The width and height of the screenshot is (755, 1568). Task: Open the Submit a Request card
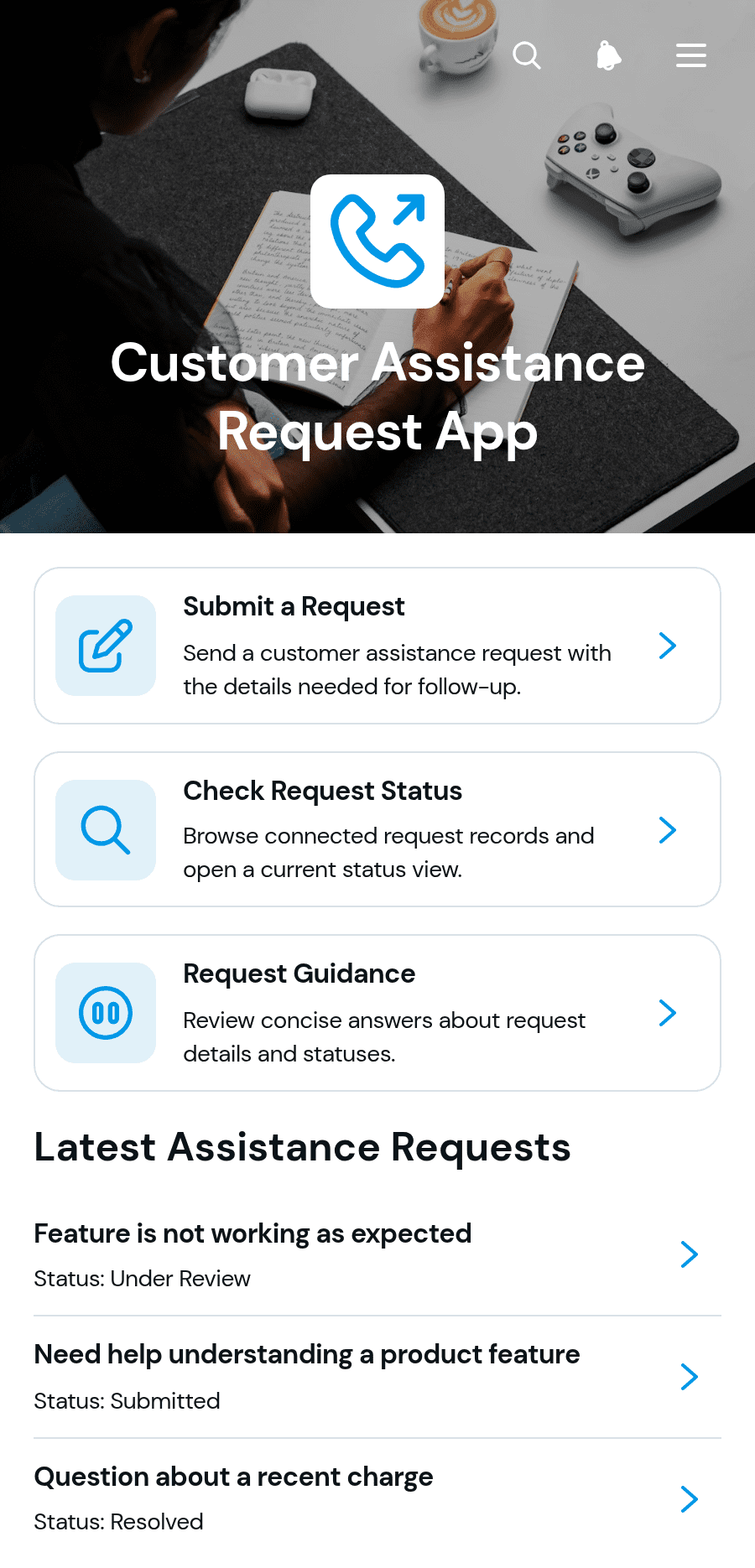point(377,646)
